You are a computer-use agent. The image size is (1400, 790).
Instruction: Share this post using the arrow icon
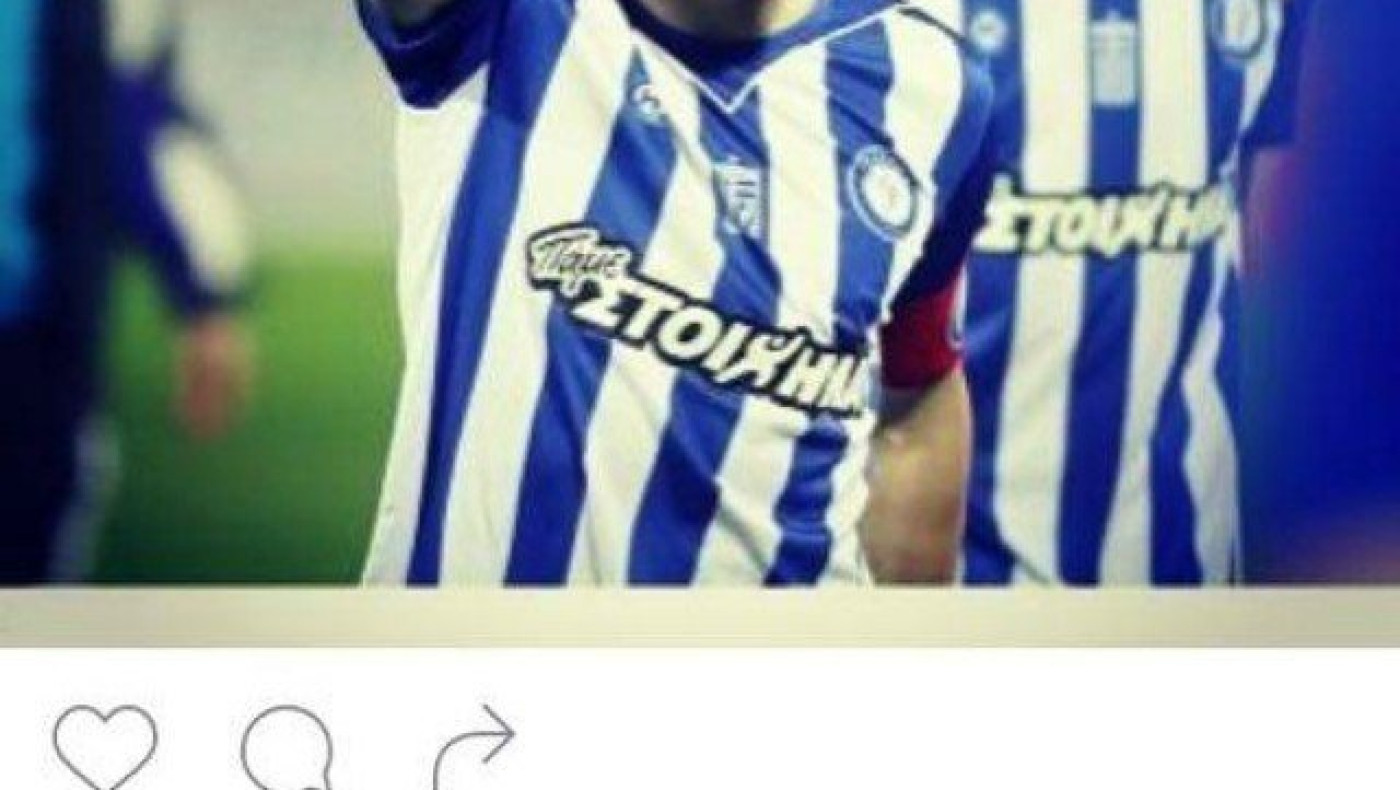(x=472, y=746)
